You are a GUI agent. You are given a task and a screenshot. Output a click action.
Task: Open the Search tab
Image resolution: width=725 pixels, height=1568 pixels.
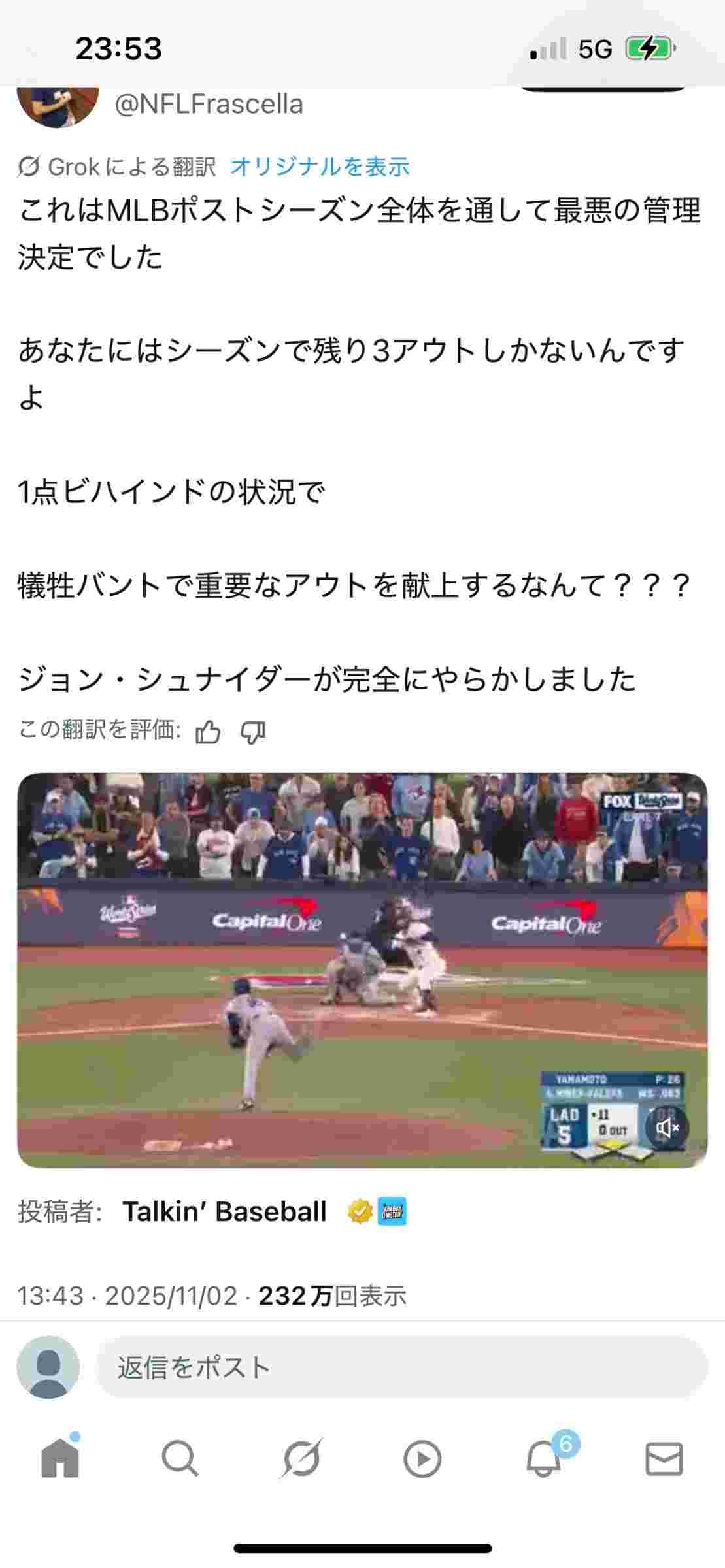tap(180, 1458)
